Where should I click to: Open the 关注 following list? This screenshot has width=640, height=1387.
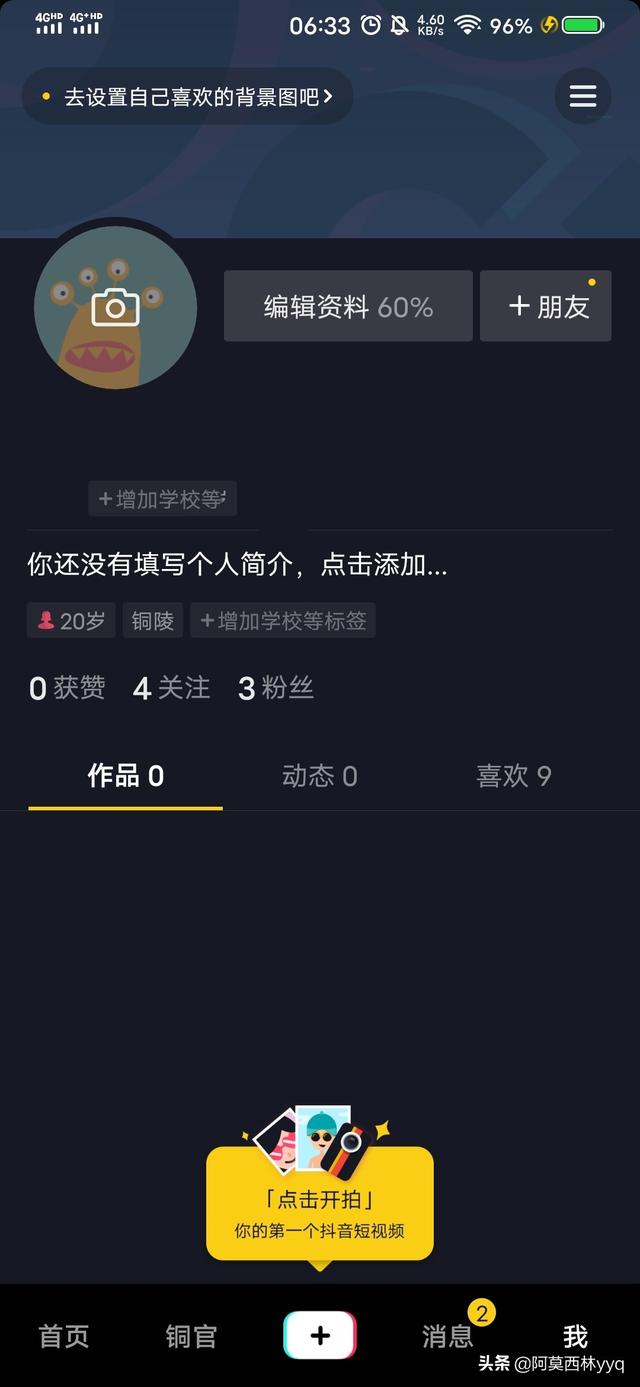(172, 688)
